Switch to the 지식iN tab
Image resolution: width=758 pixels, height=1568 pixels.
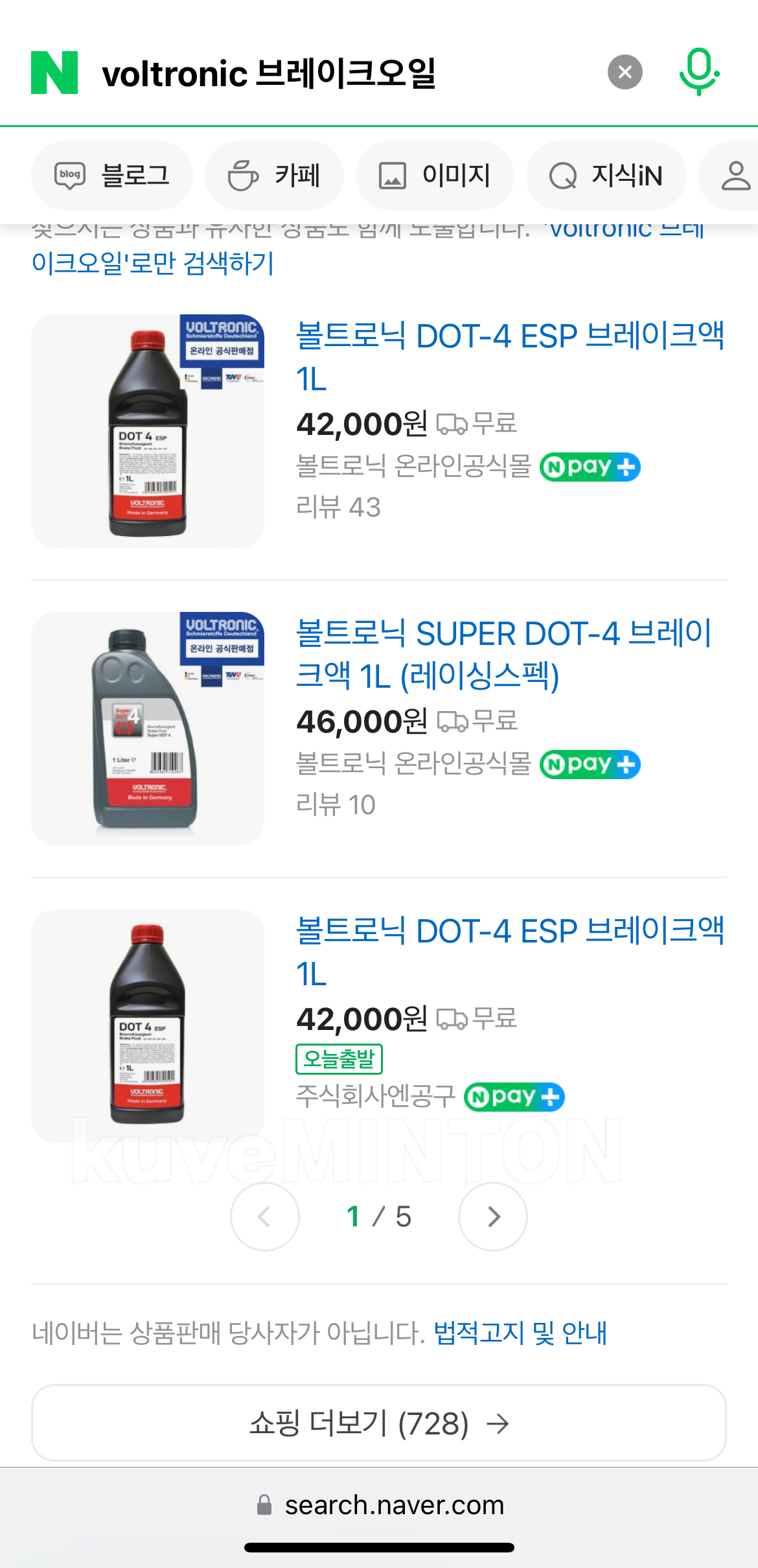tap(606, 176)
